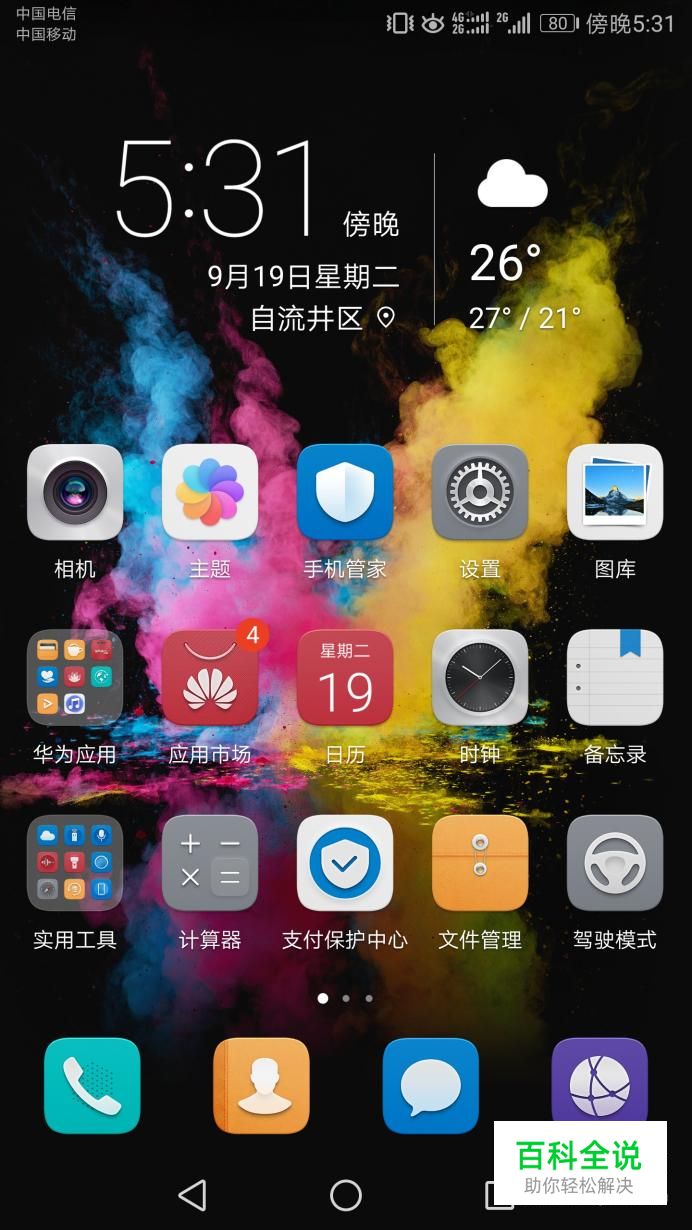Open the 日历 calendar app
Screen dimensions: 692x1230
(345, 678)
